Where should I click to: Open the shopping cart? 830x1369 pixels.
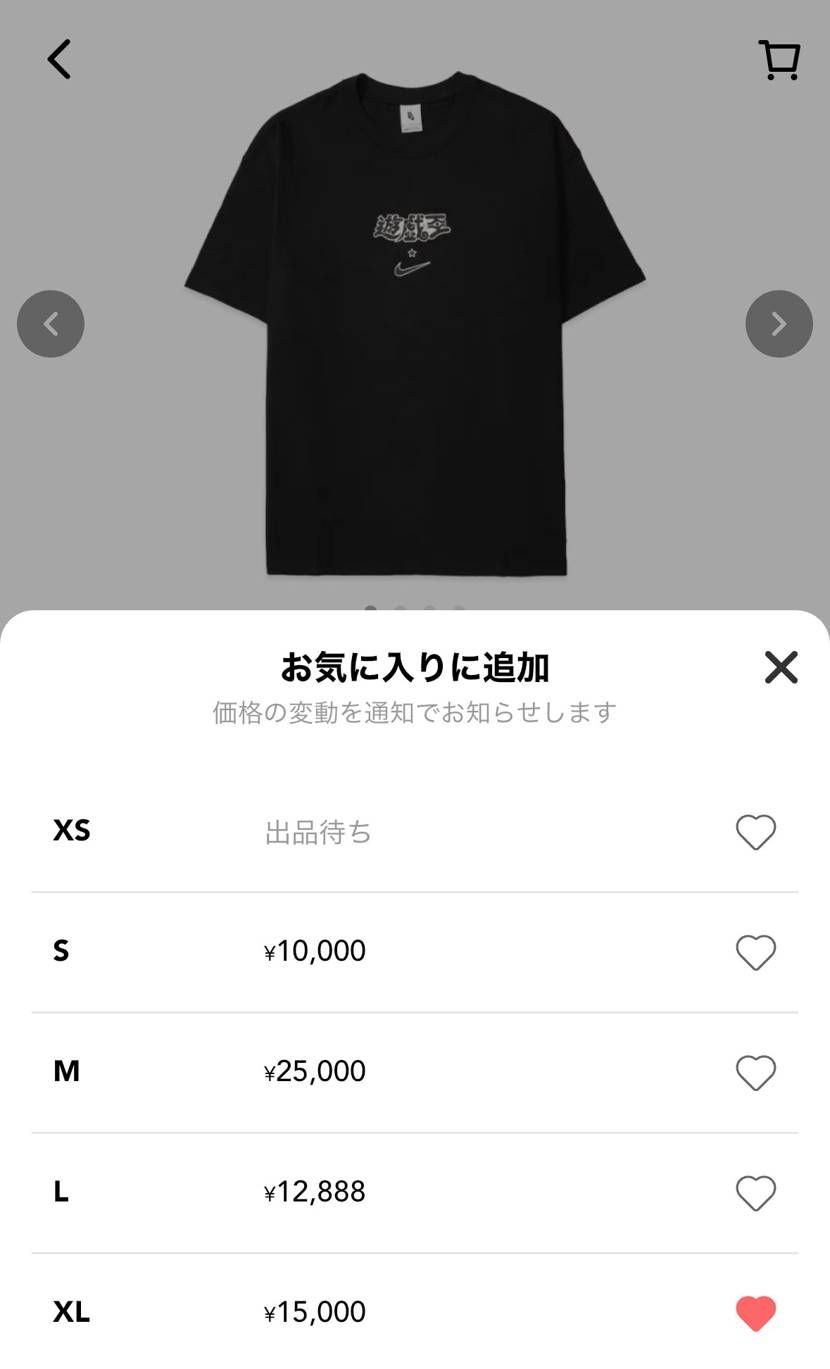click(x=780, y=59)
